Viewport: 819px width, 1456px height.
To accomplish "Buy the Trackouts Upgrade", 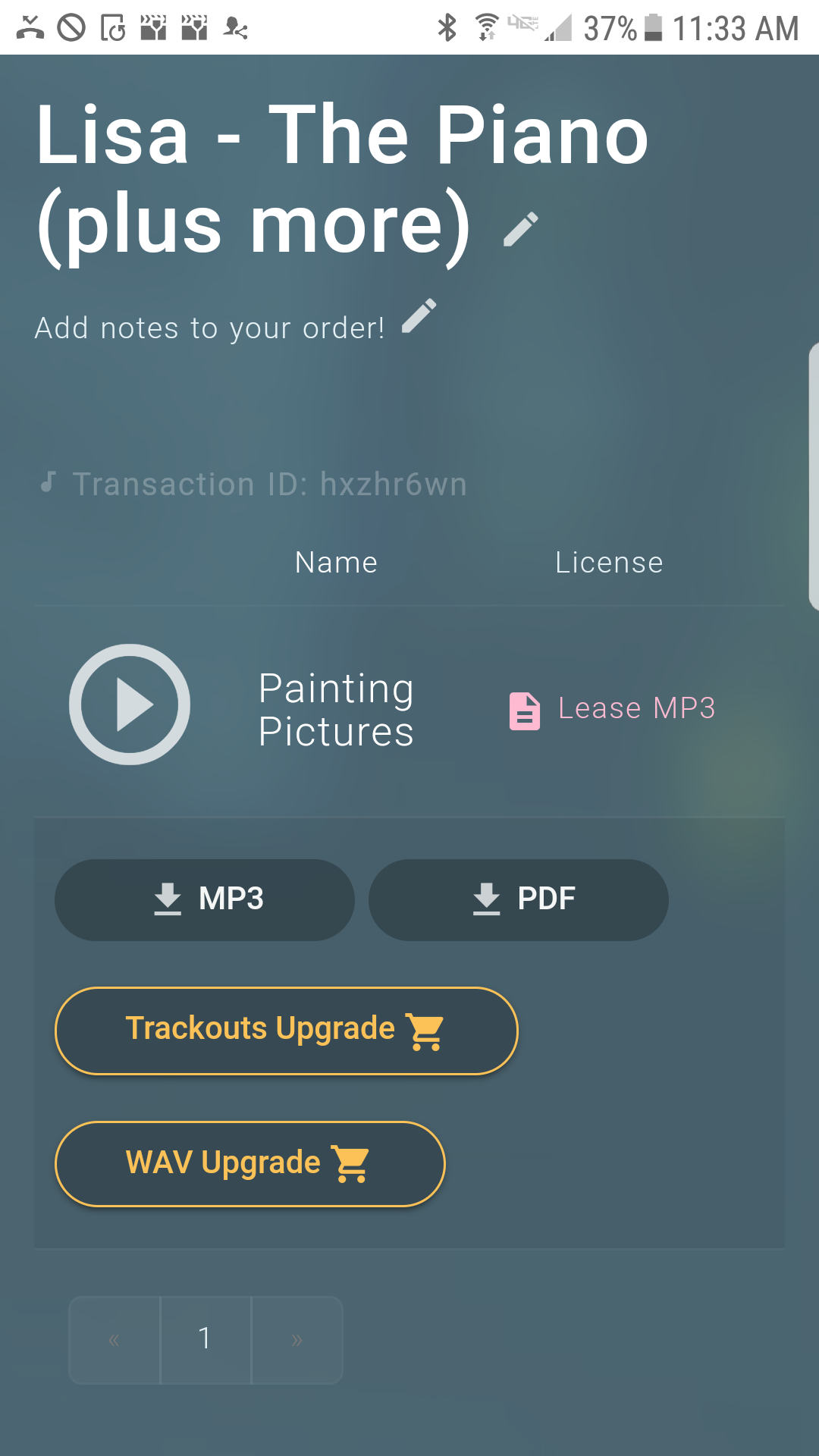I will click(286, 1031).
